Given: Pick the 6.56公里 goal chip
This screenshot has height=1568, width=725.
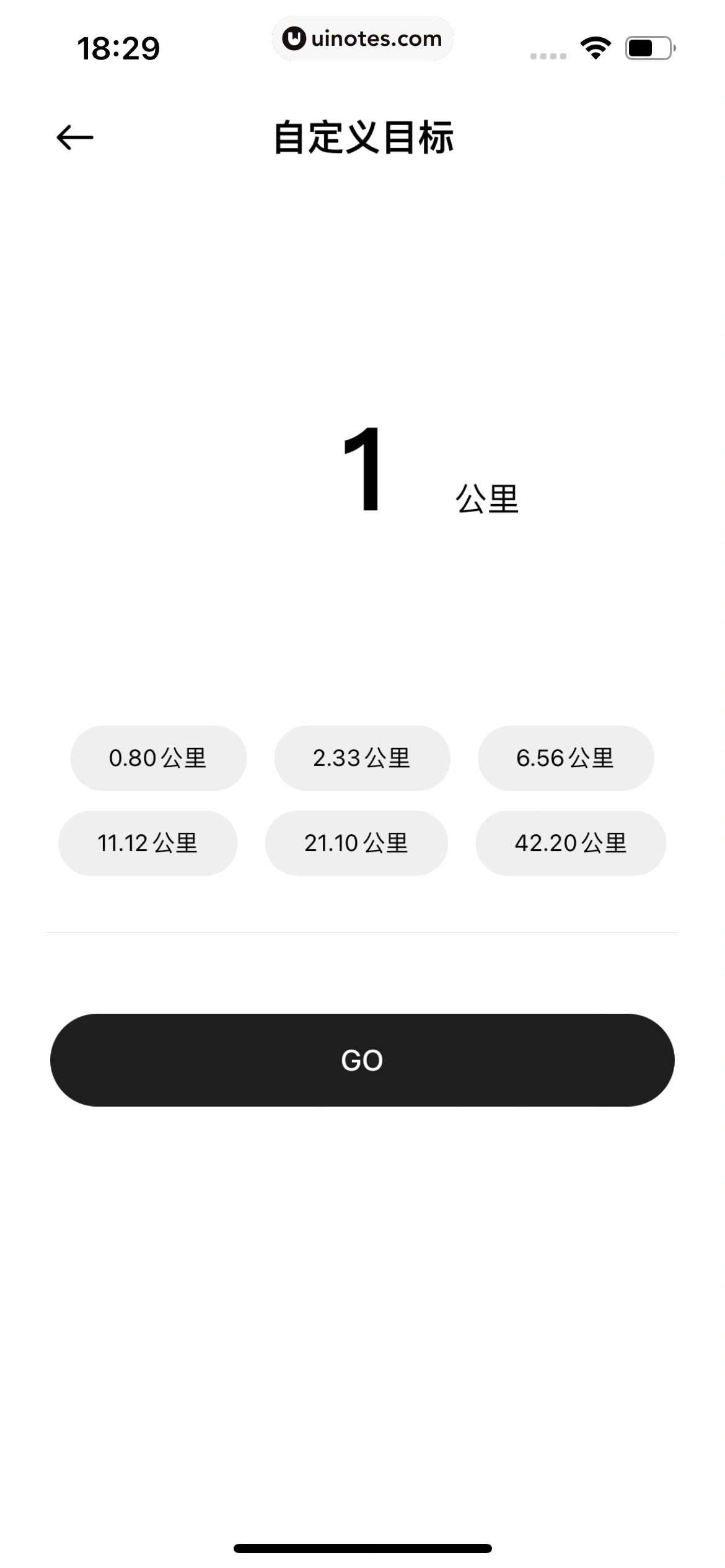Looking at the screenshot, I should (x=566, y=758).
